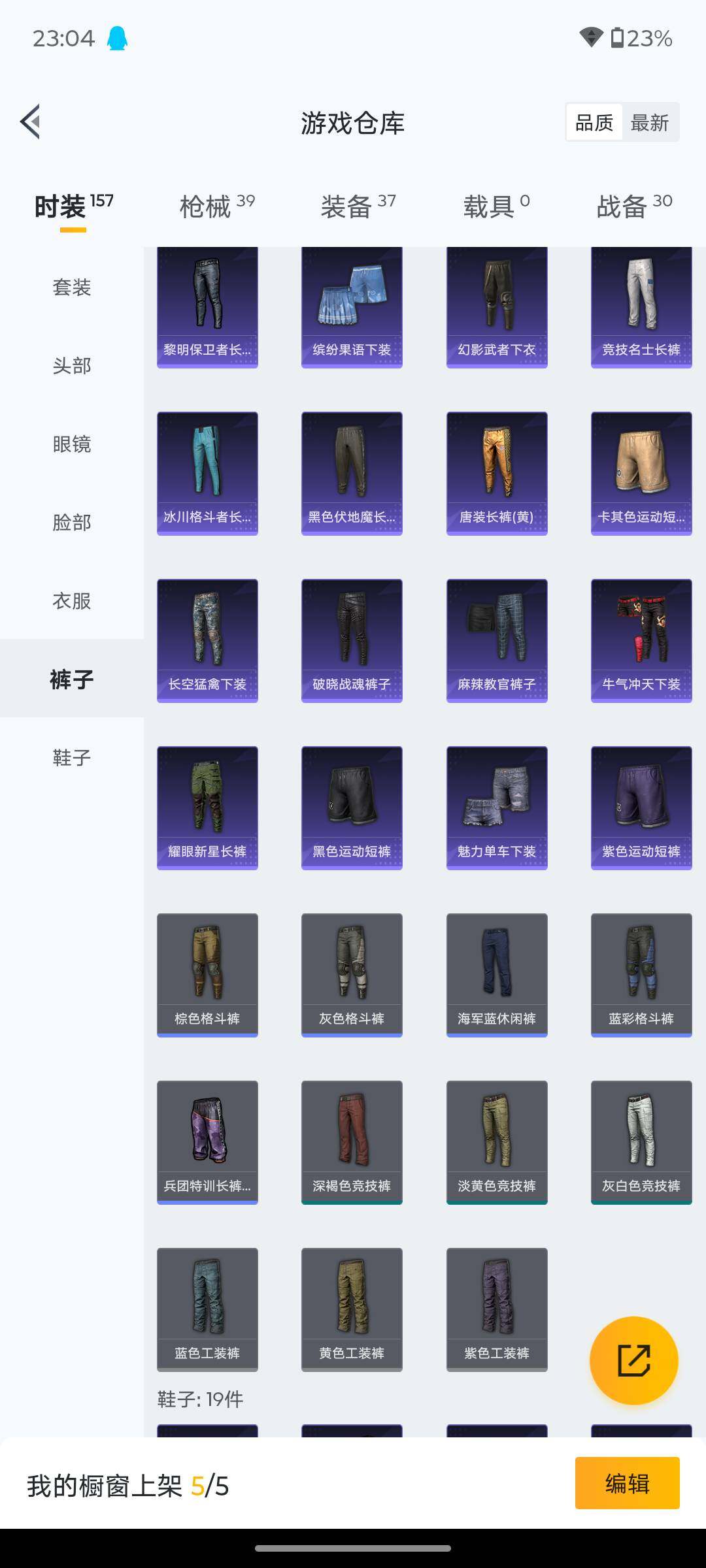Open 海军蓝休闲裤 item
This screenshot has width=706, height=1568.
point(497,975)
